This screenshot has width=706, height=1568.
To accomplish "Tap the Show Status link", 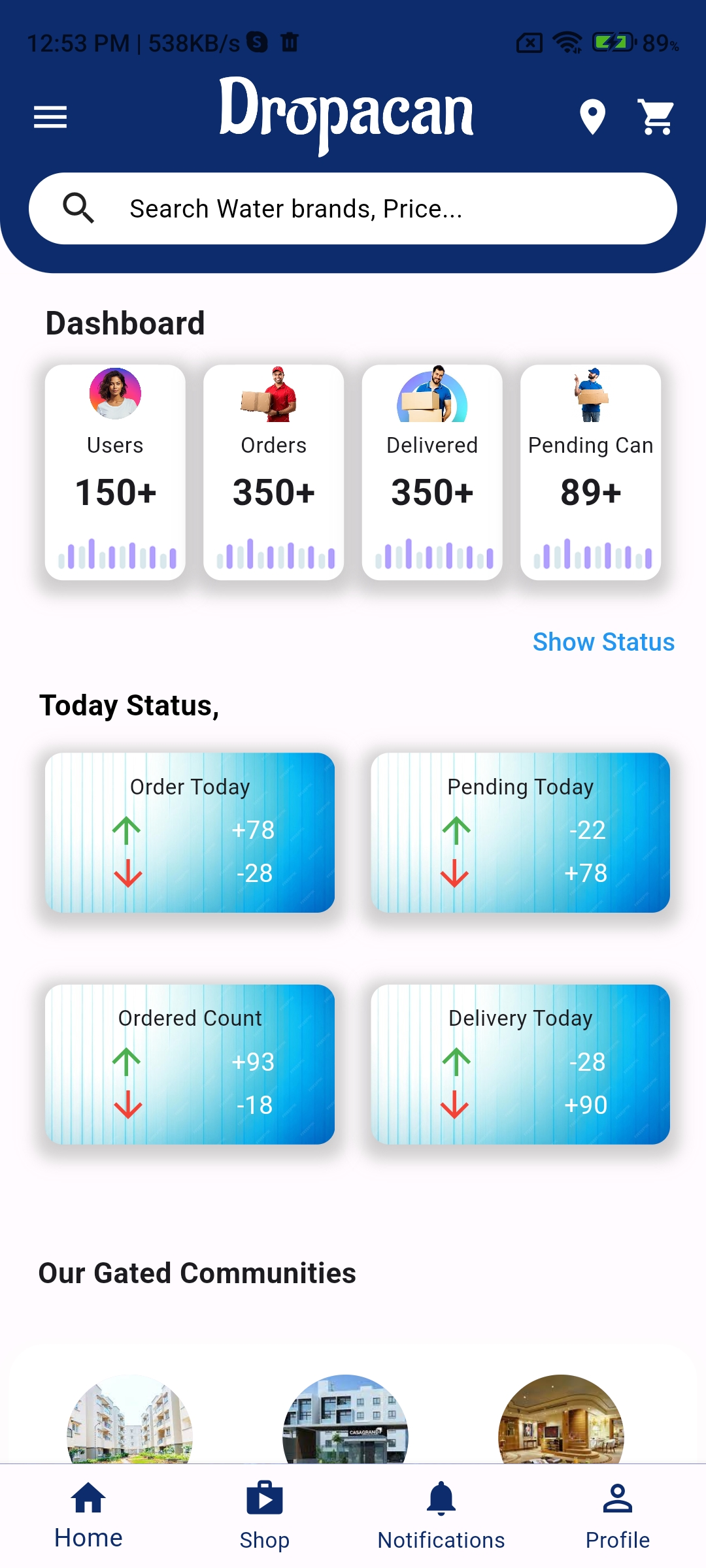I will (603, 642).
